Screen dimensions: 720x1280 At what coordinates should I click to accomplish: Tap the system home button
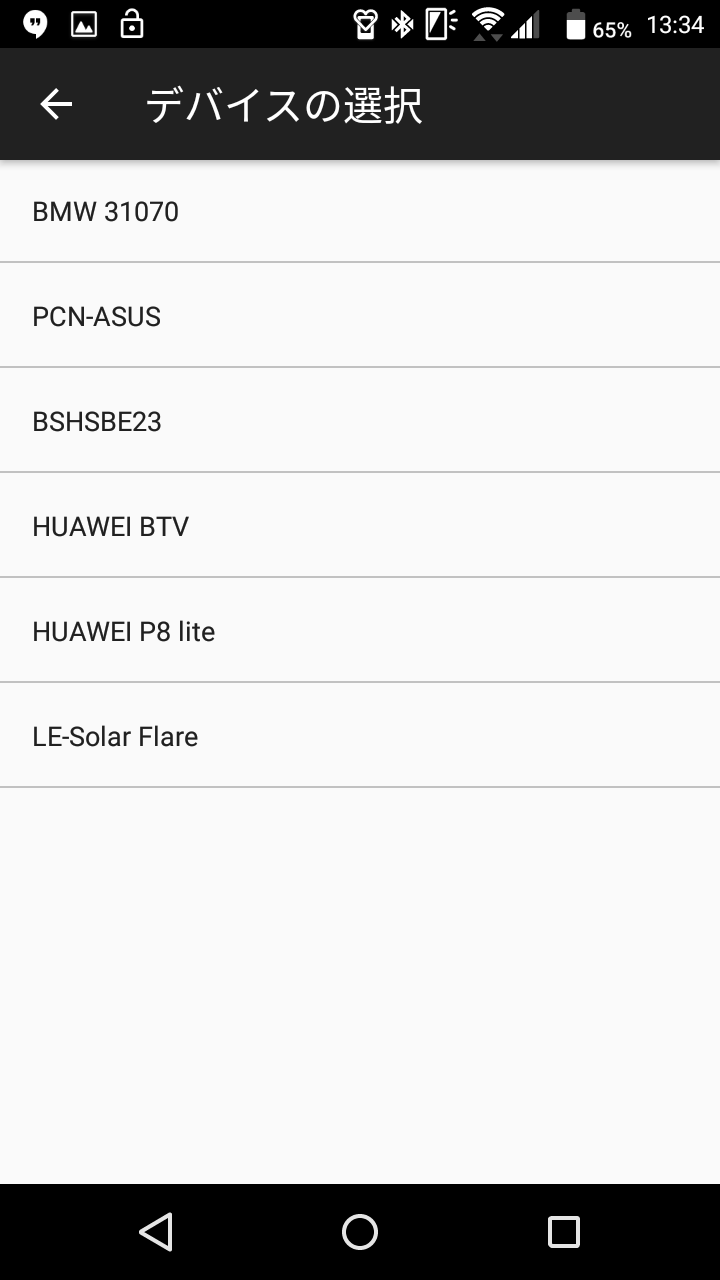(x=360, y=1232)
